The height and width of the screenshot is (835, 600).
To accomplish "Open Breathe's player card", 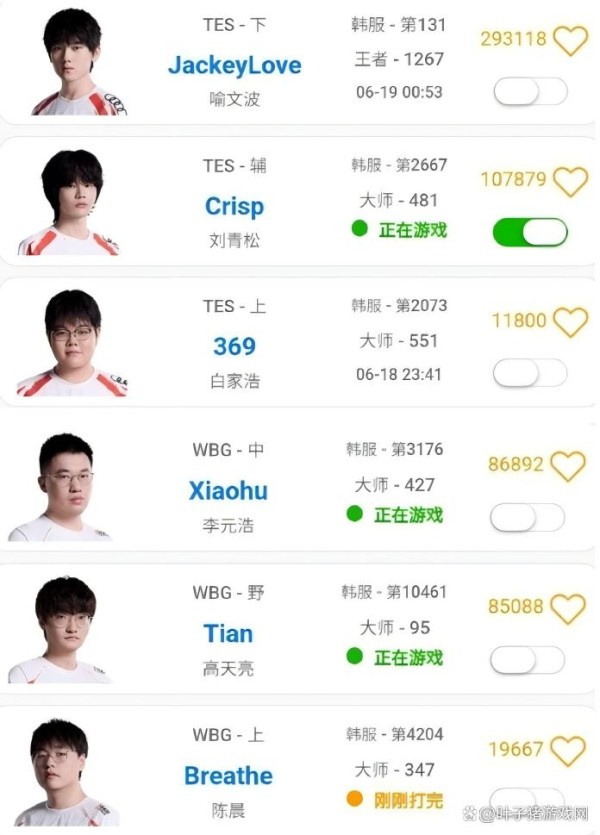I will pyautogui.click(x=228, y=775).
